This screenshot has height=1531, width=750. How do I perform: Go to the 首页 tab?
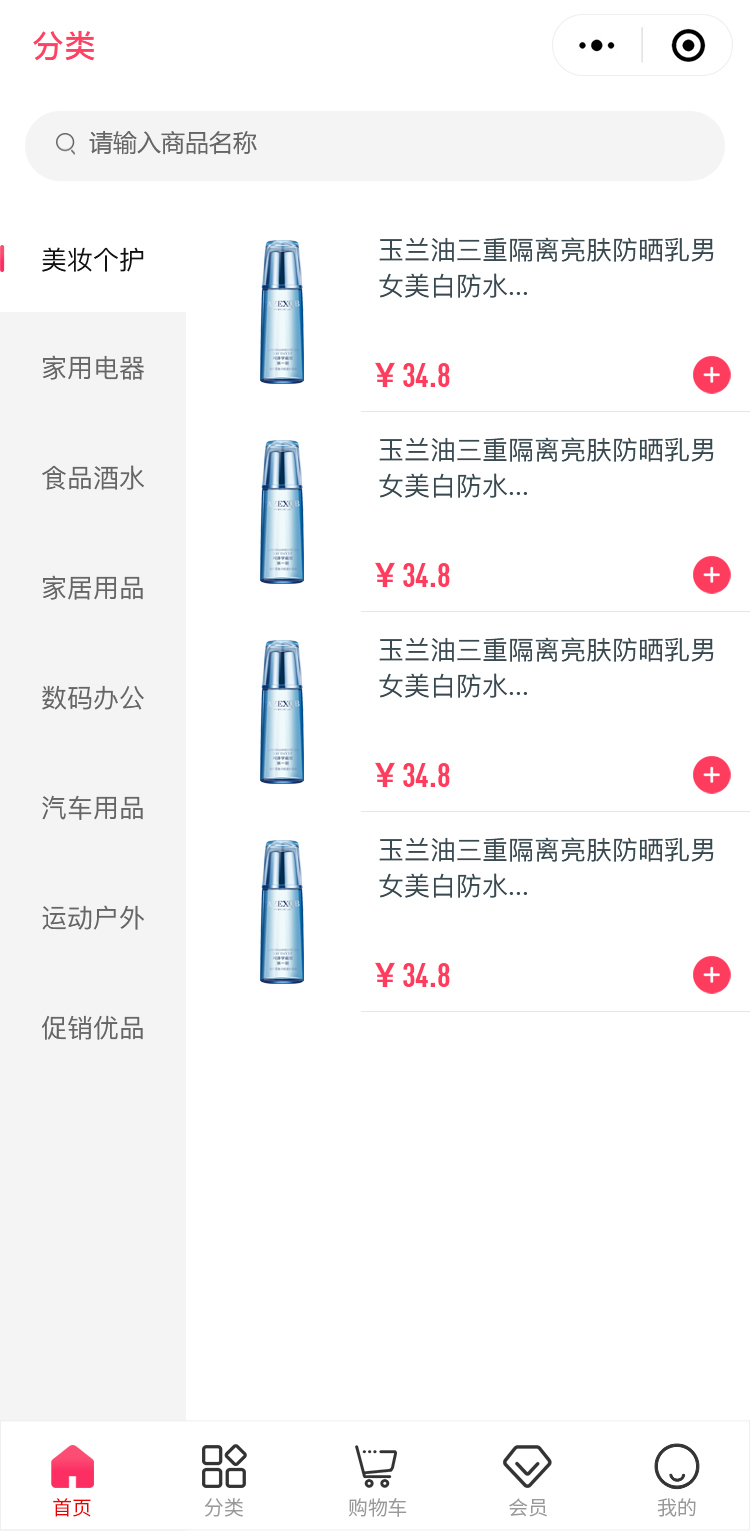click(72, 1480)
